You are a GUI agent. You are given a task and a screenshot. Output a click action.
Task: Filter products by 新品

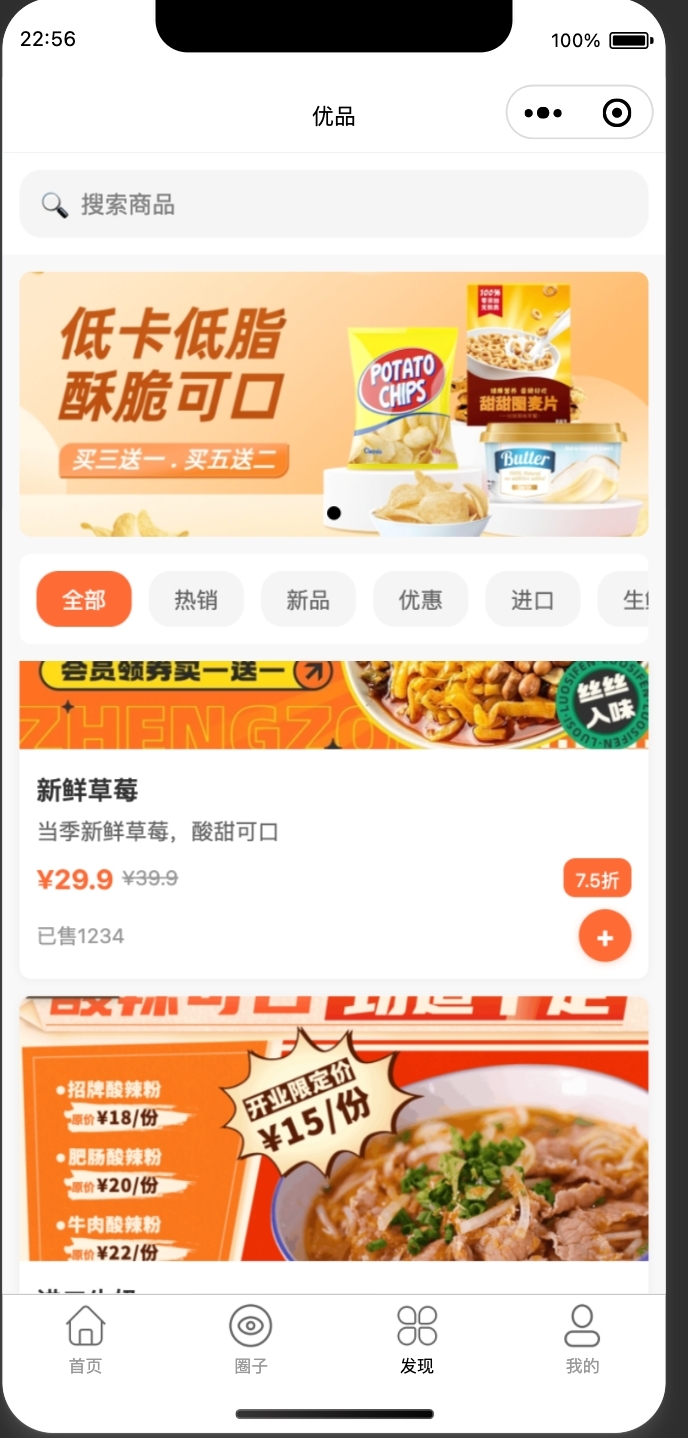(x=308, y=599)
